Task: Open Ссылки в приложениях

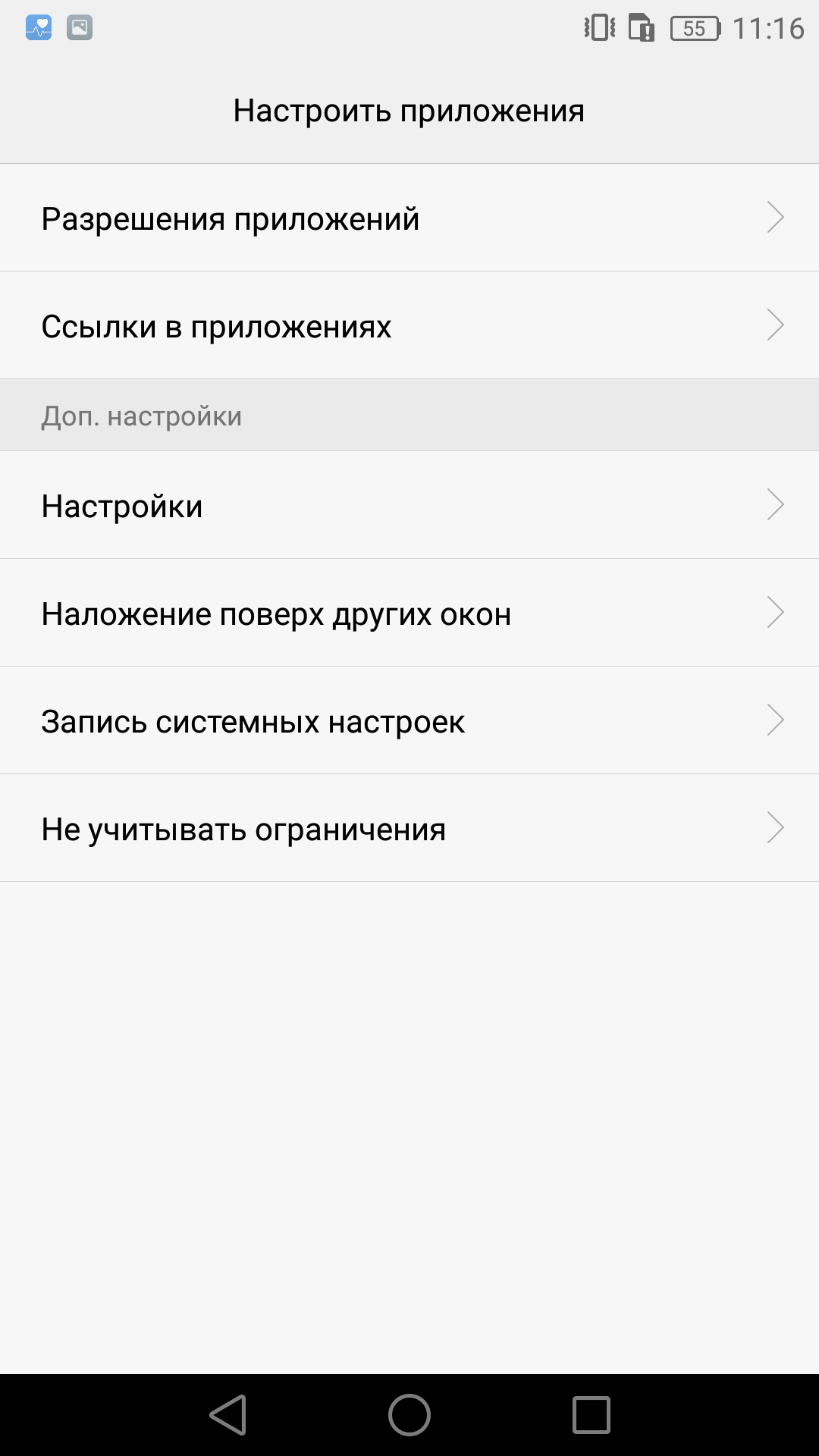Action: coord(409,325)
